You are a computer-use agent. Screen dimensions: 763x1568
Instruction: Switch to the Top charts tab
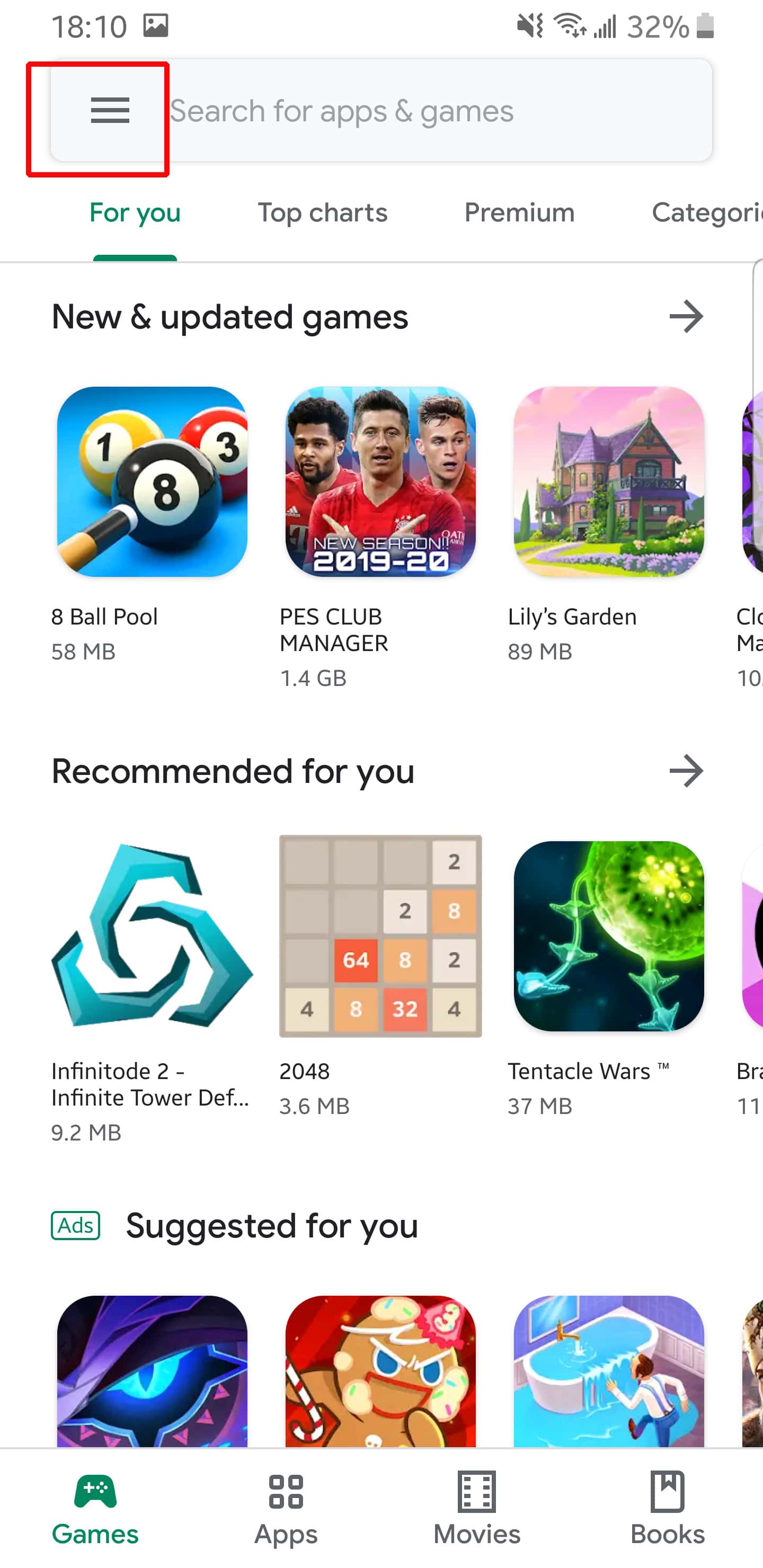tap(322, 212)
